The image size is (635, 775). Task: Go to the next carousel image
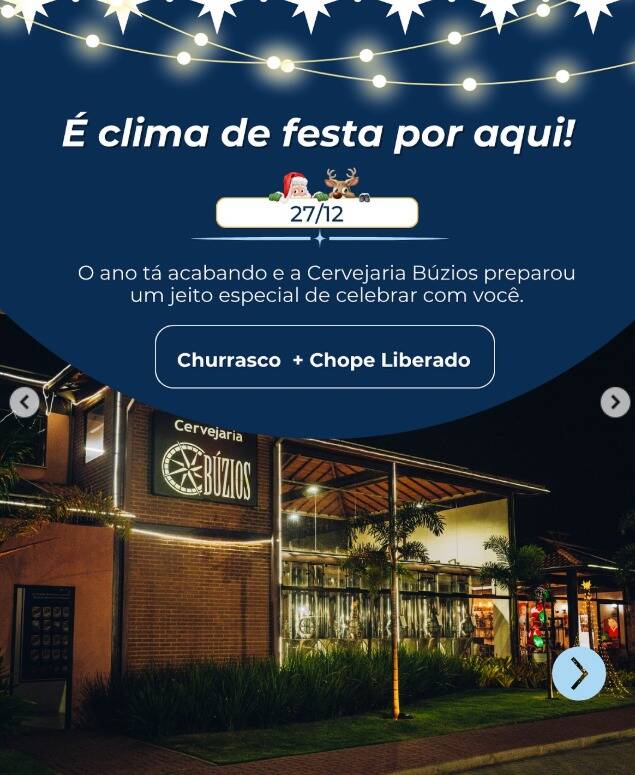tap(615, 402)
